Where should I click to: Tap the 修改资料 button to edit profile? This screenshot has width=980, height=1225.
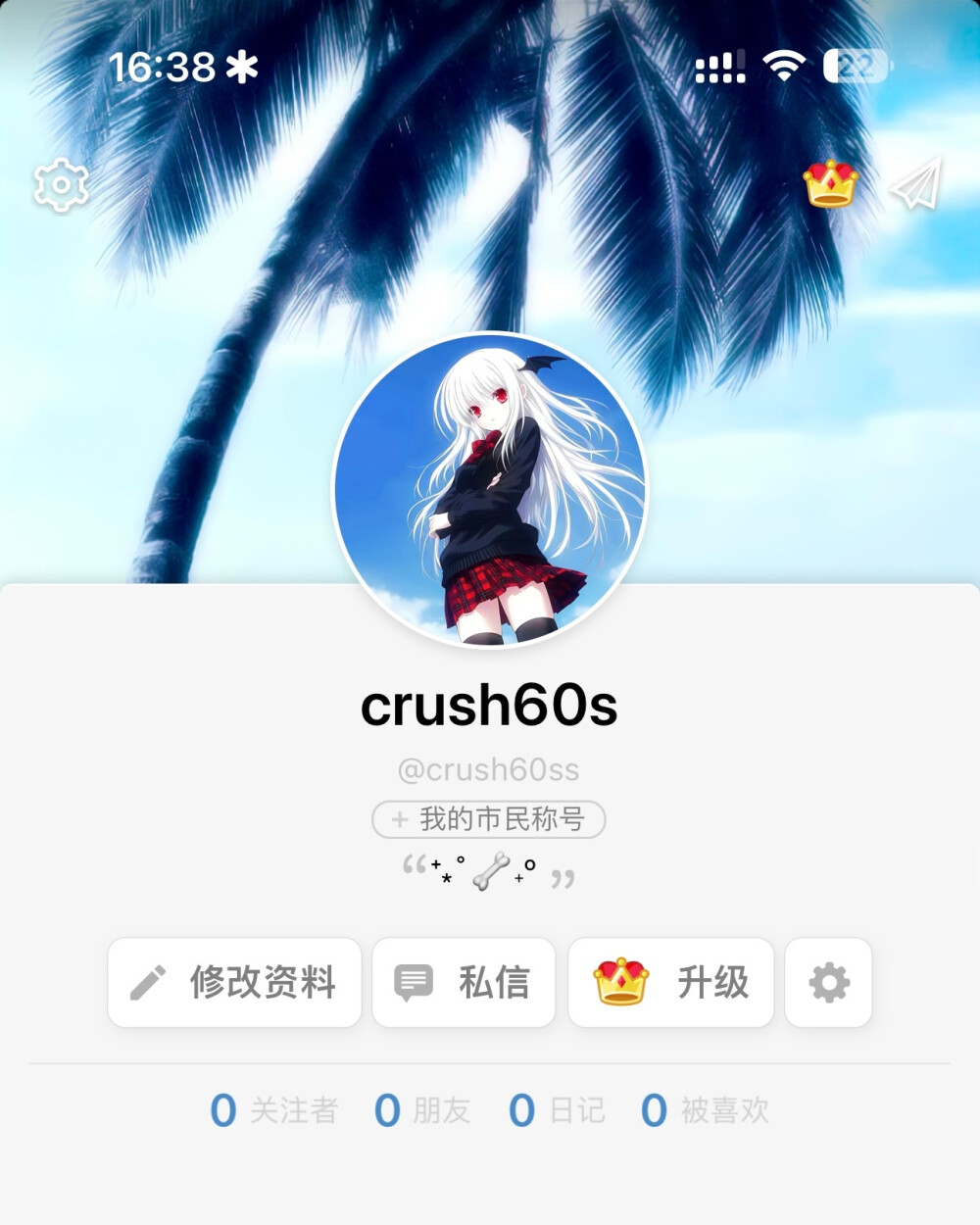[x=235, y=983]
